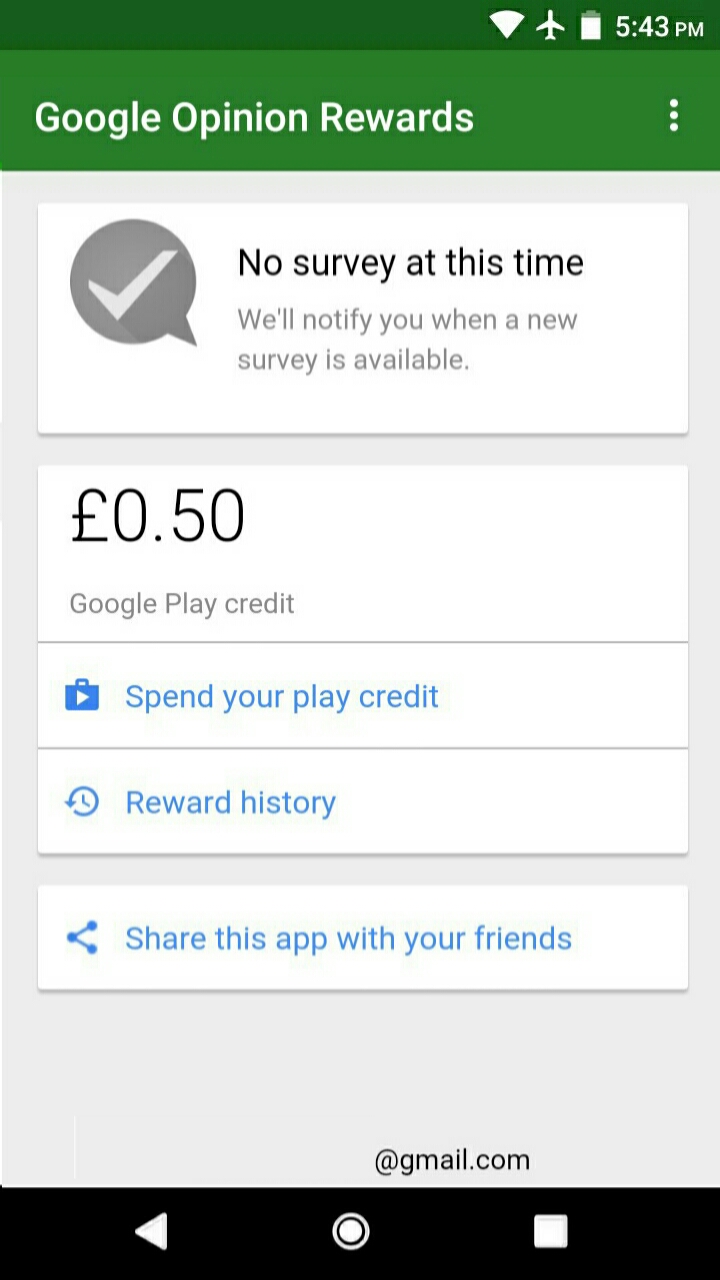
Task: View Reward history
Action: (230, 802)
